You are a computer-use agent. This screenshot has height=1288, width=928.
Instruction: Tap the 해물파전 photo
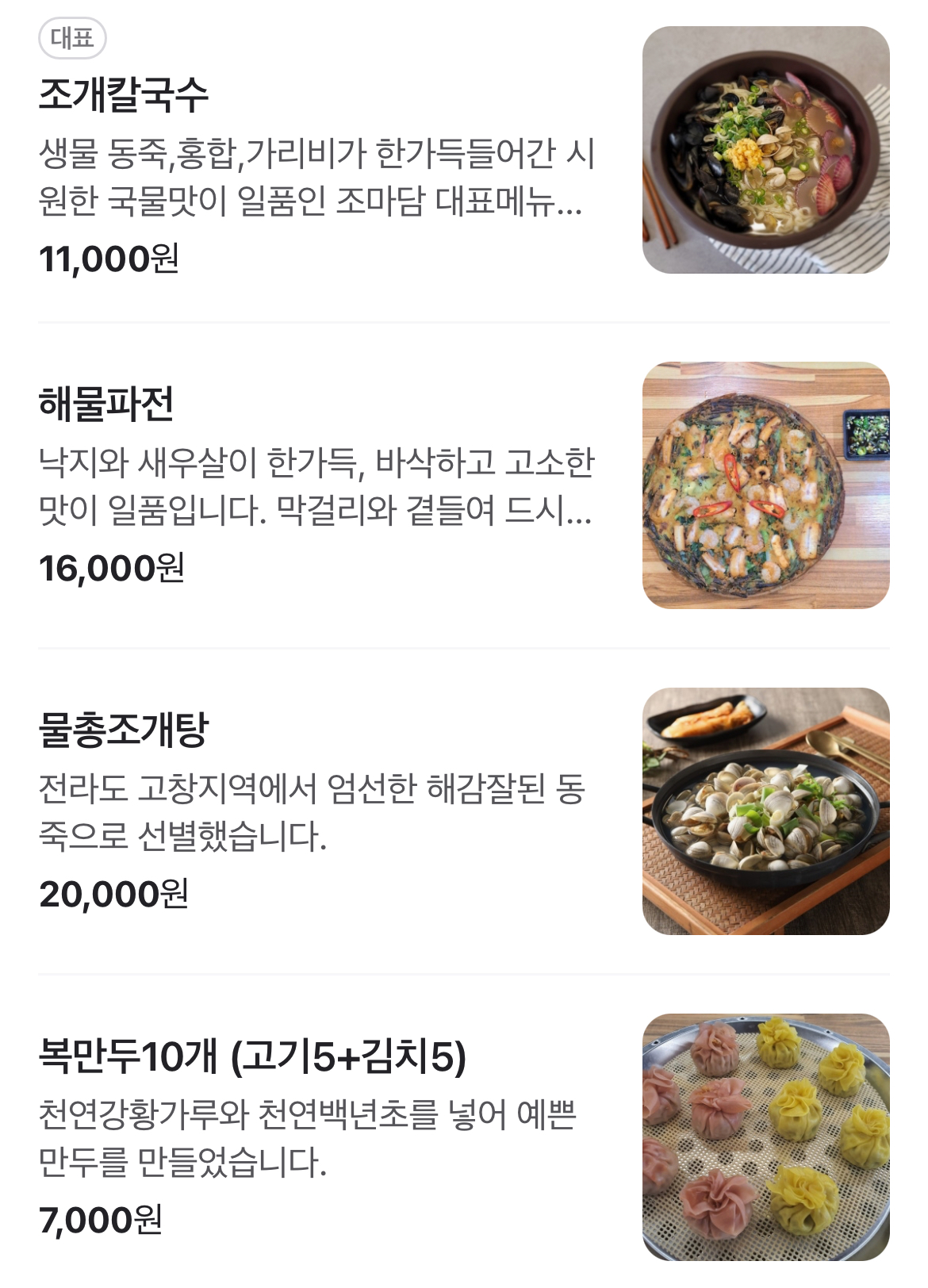click(x=765, y=485)
